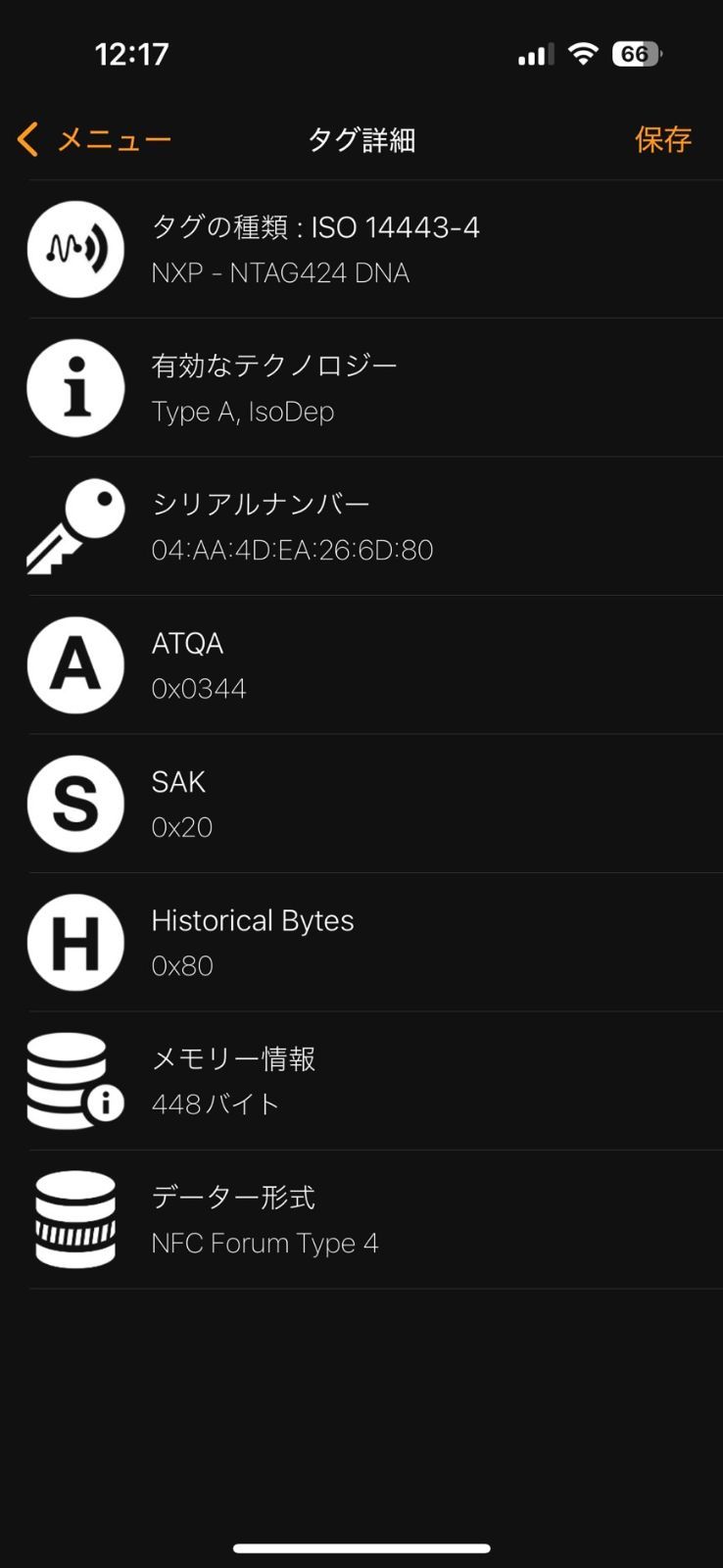Select the Historical Bytes row
Viewport: 723px width, 1568px height.
click(361, 943)
